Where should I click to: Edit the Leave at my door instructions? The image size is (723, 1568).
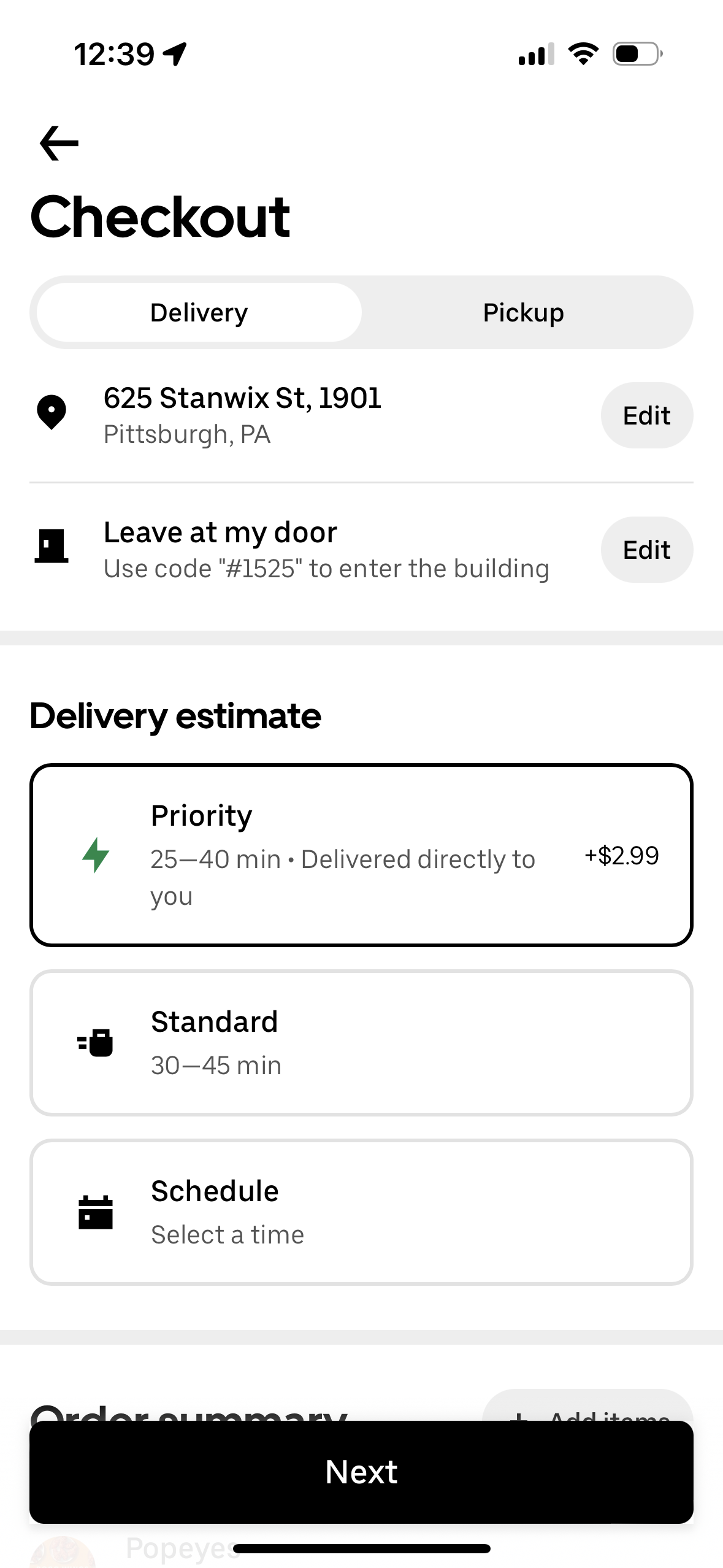click(646, 549)
